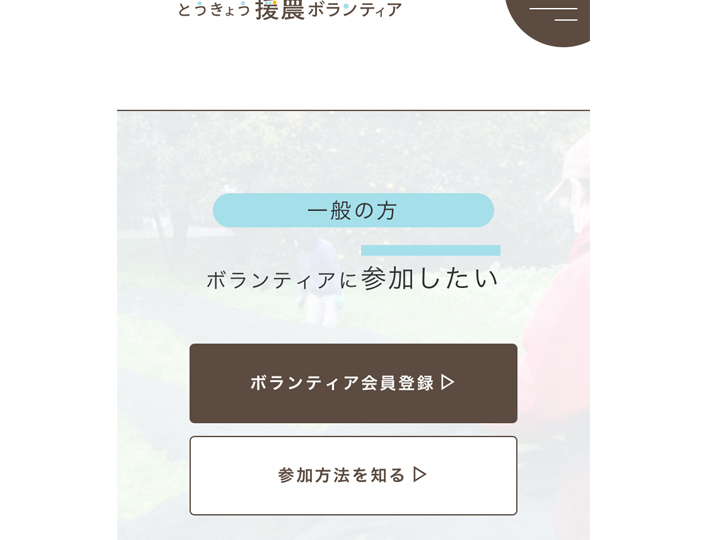Open 参加方法を知る page
The height and width of the screenshot is (540, 720).
point(353,475)
